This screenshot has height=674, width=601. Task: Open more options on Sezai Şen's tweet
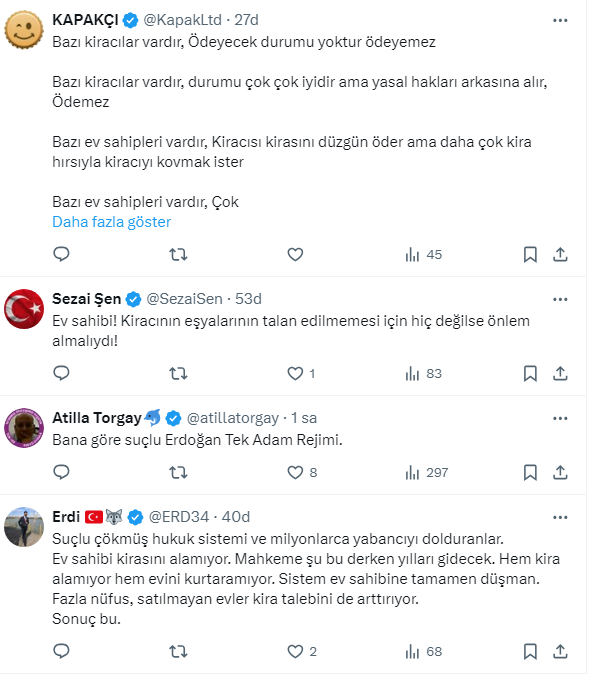coord(561,298)
